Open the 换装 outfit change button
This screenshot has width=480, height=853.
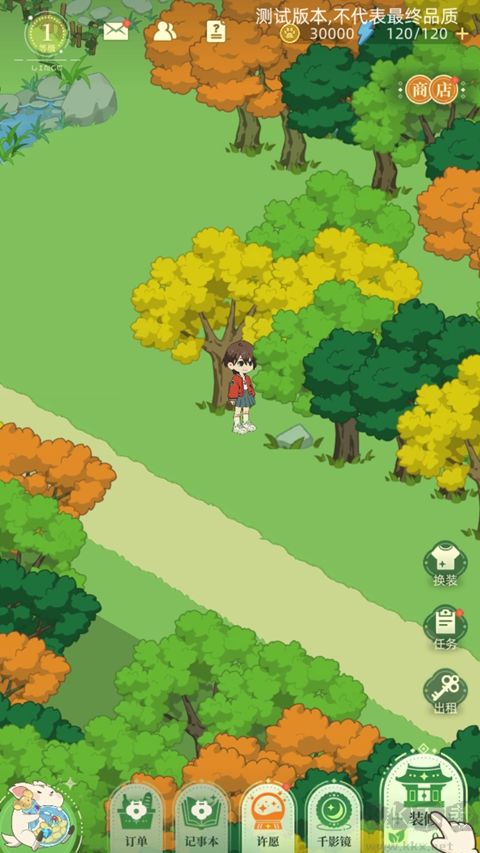[445, 564]
